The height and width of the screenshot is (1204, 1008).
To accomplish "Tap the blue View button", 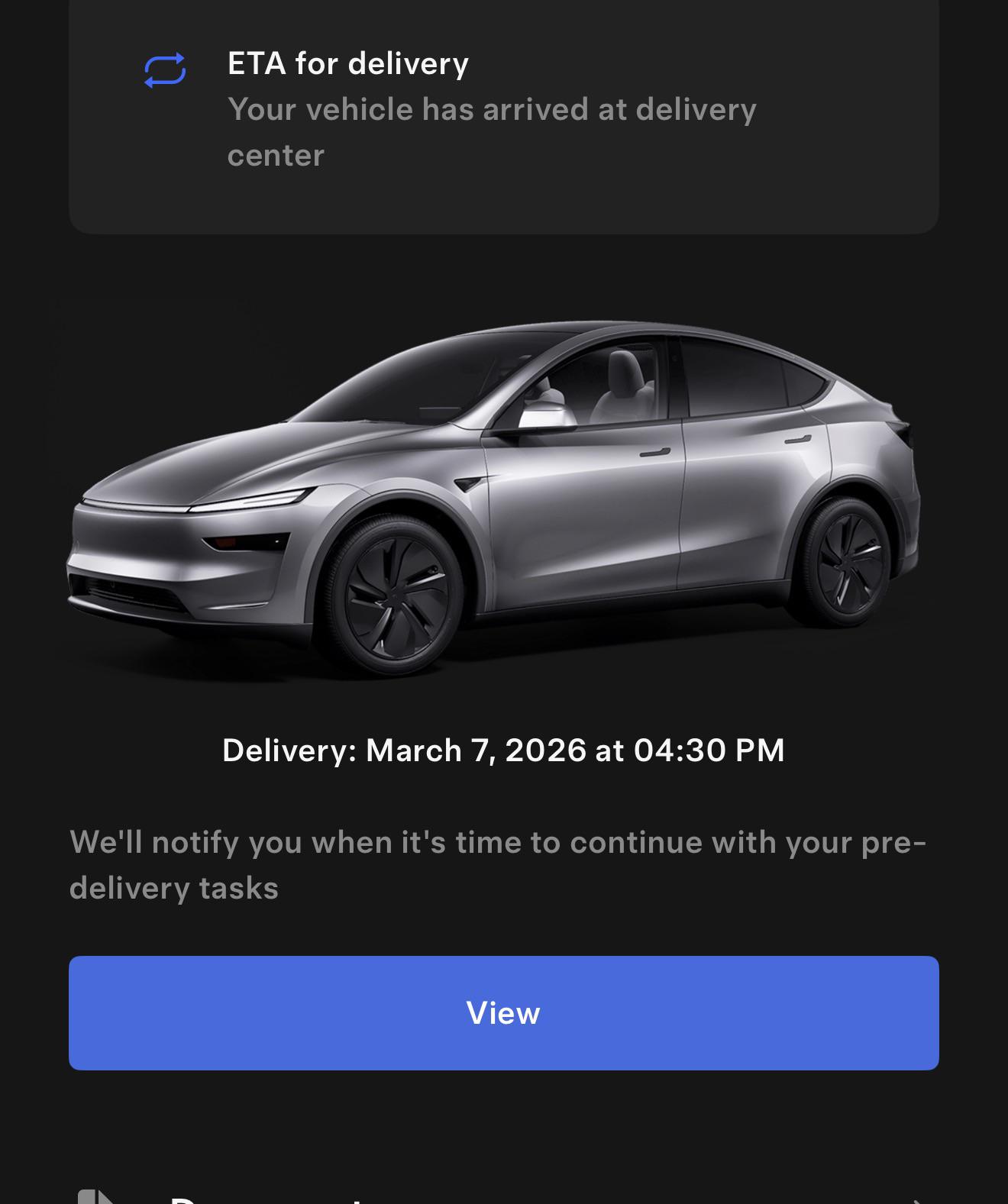I will click(x=503, y=1012).
